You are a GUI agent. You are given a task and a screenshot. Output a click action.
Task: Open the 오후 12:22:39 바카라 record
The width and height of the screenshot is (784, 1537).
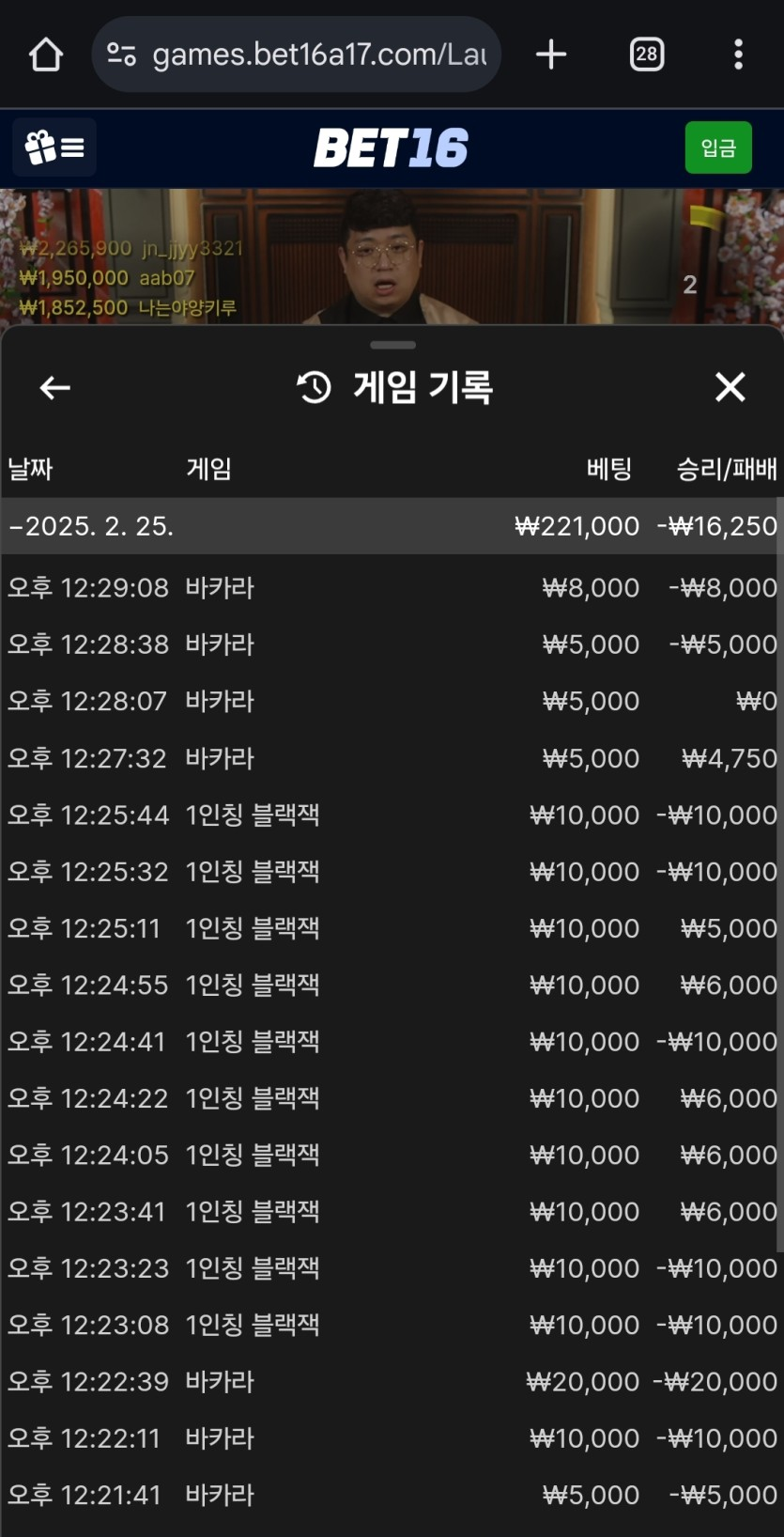coord(392,1381)
